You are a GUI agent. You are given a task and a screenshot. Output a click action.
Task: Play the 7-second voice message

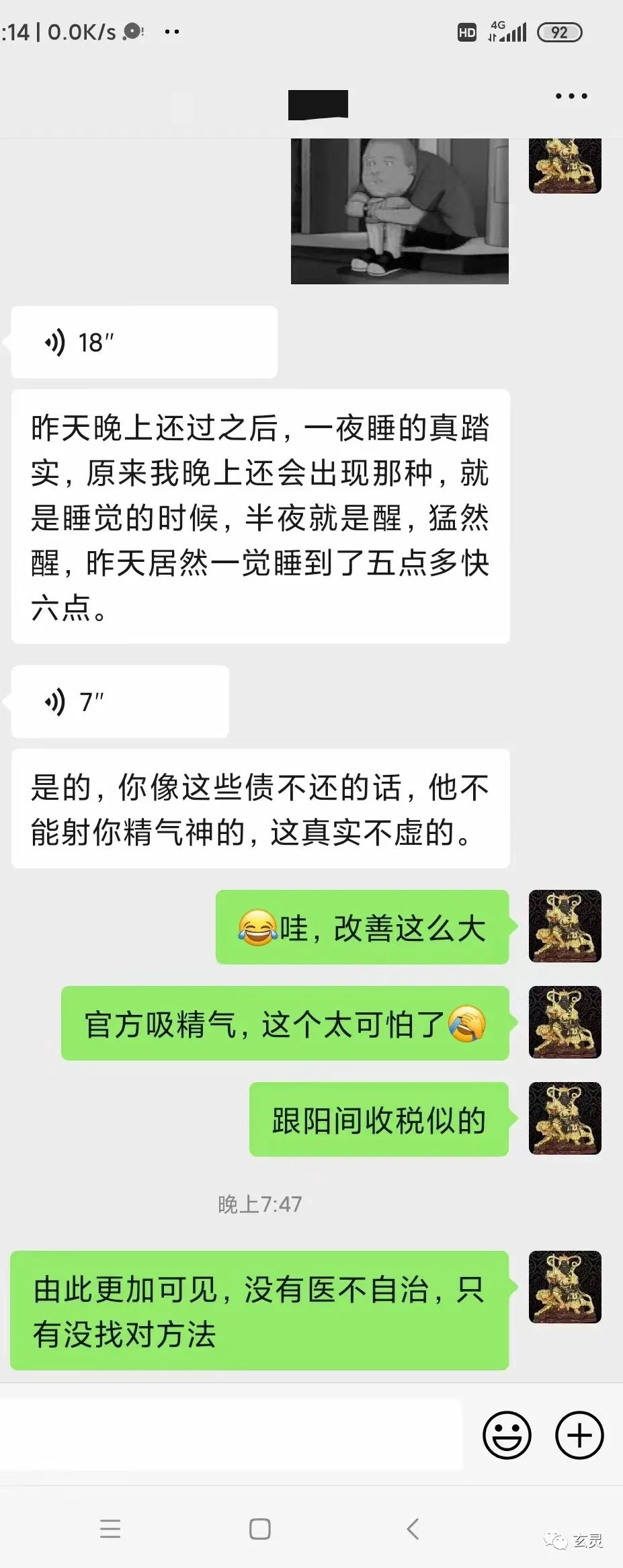[x=120, y=702]
